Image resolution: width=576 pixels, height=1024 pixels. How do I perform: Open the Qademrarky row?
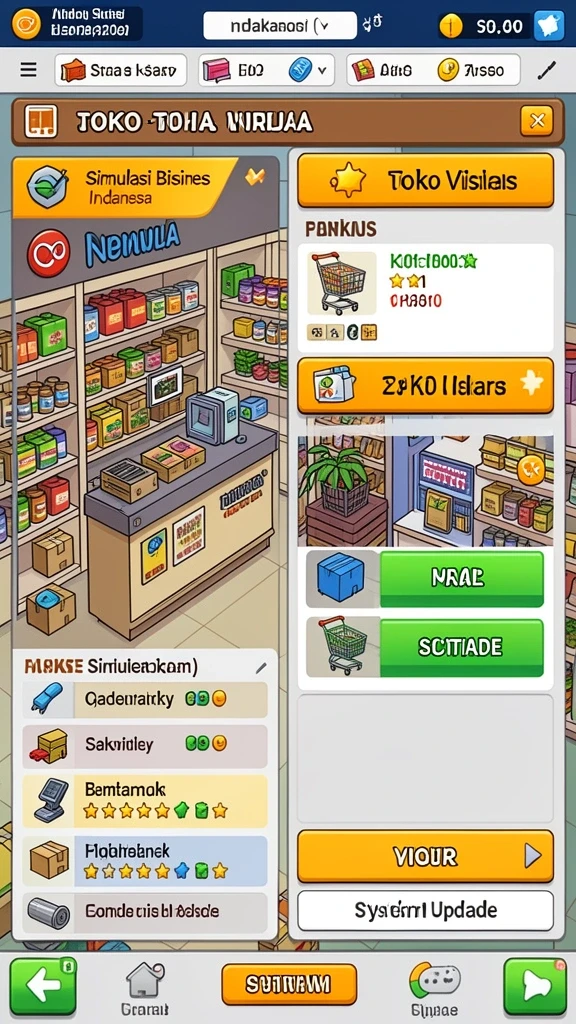point(145,699)
